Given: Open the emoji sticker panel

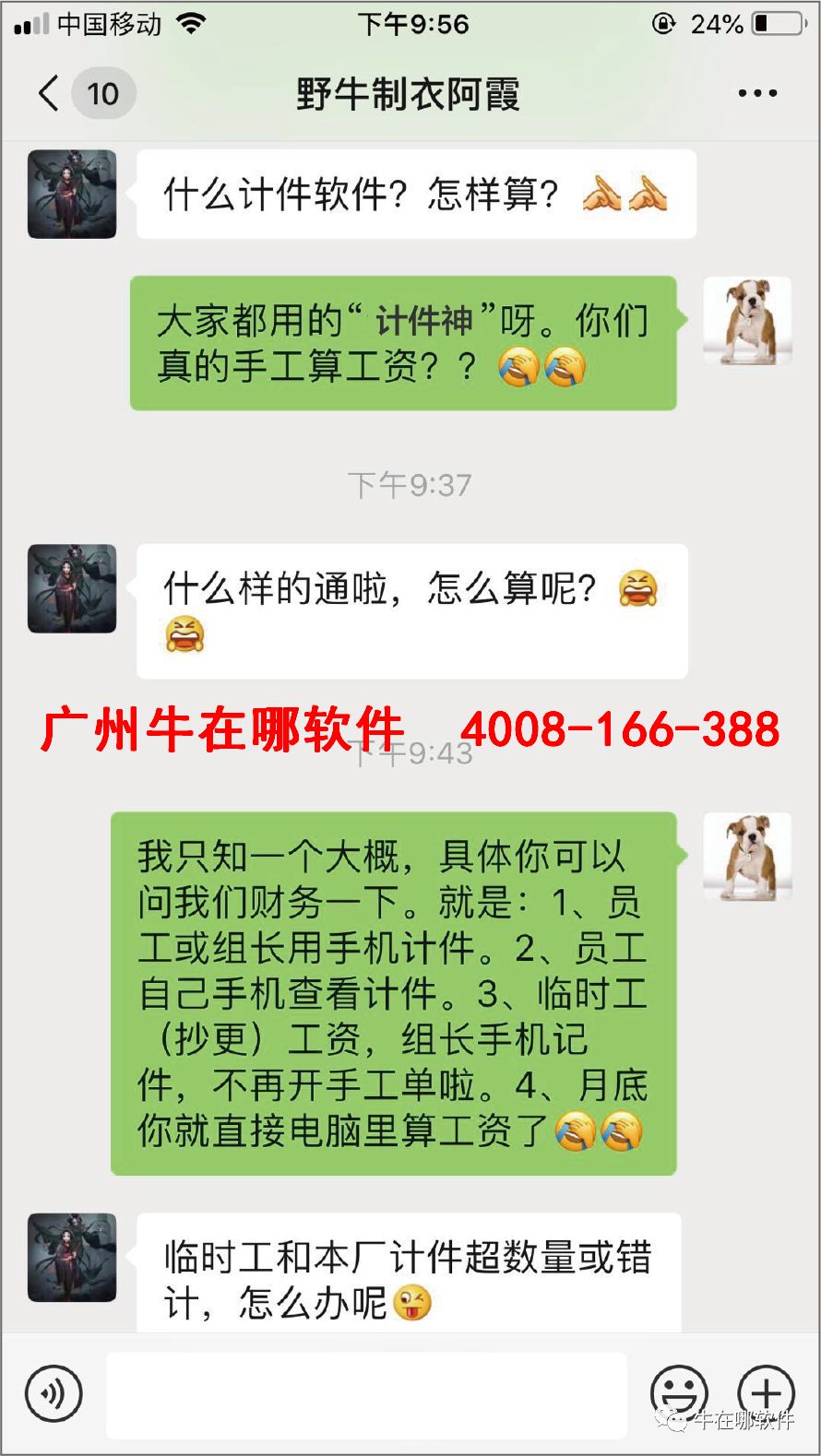Looking at the screenshot, I should pos(679,1393).
